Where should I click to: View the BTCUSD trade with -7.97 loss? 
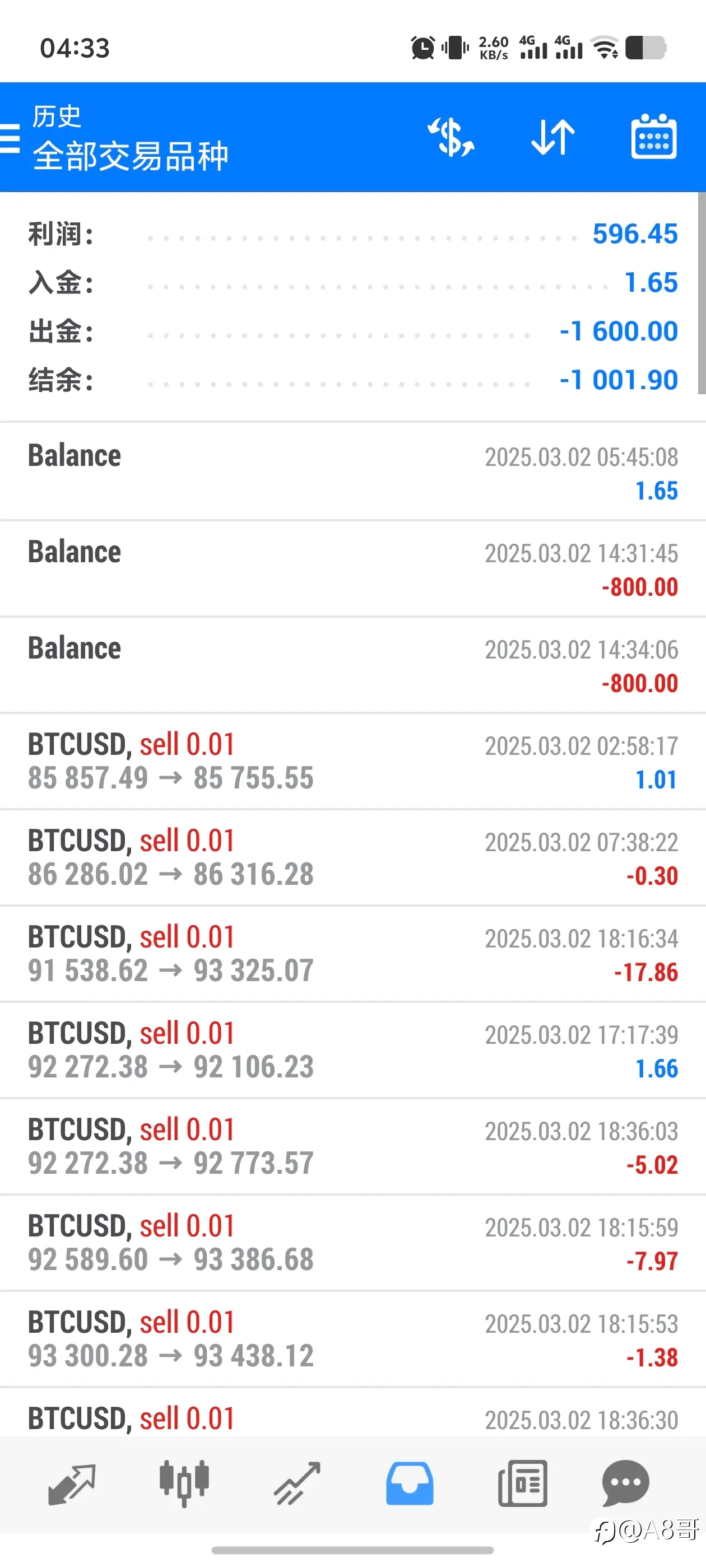[x=352, y=1242]
